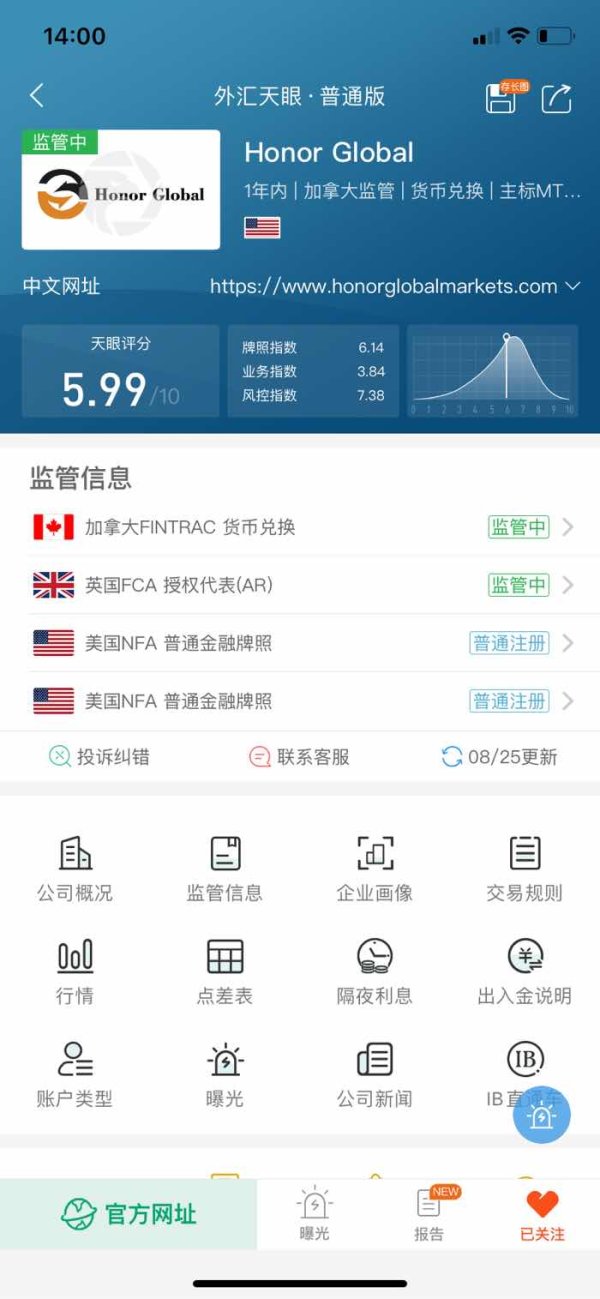
Task: Check 隔夜利息 overnight interest
Action: tap(375, 972)
